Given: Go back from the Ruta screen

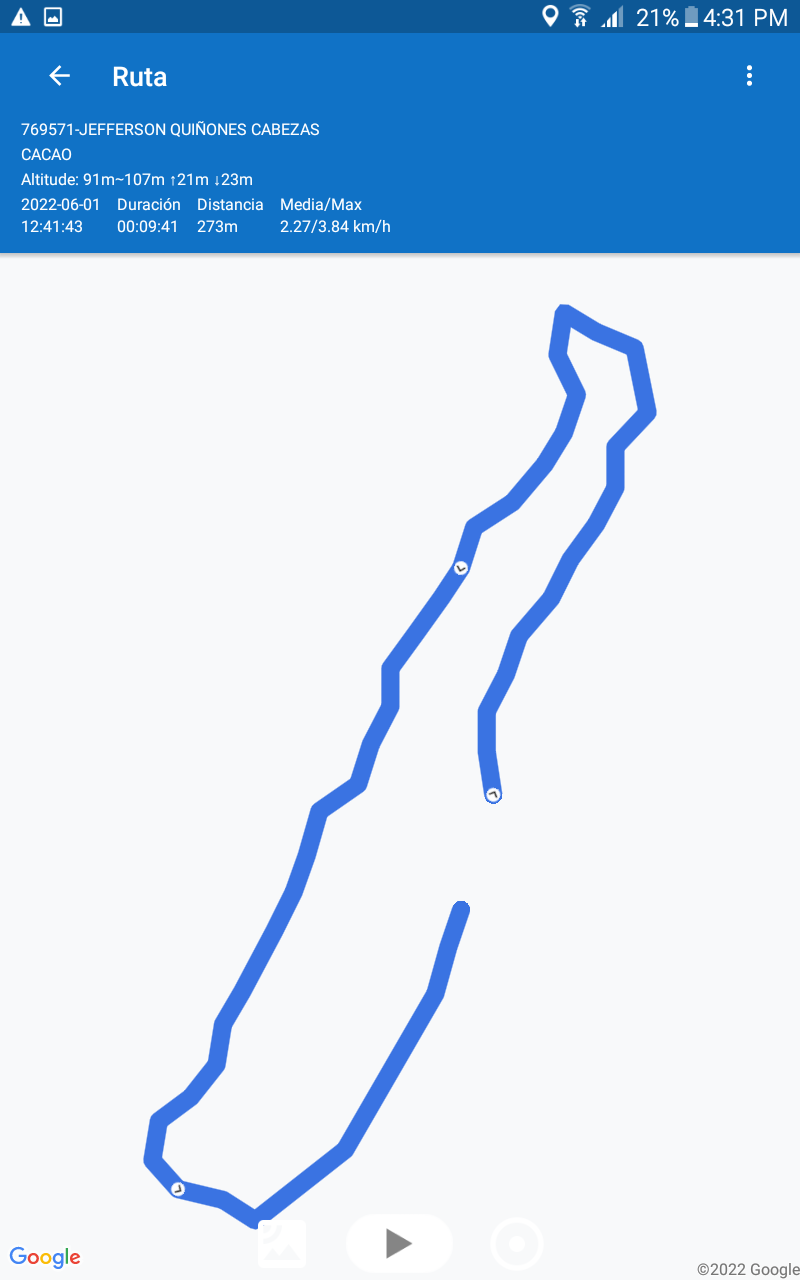Looking at the screenshot, I should [x=60, y=76].
